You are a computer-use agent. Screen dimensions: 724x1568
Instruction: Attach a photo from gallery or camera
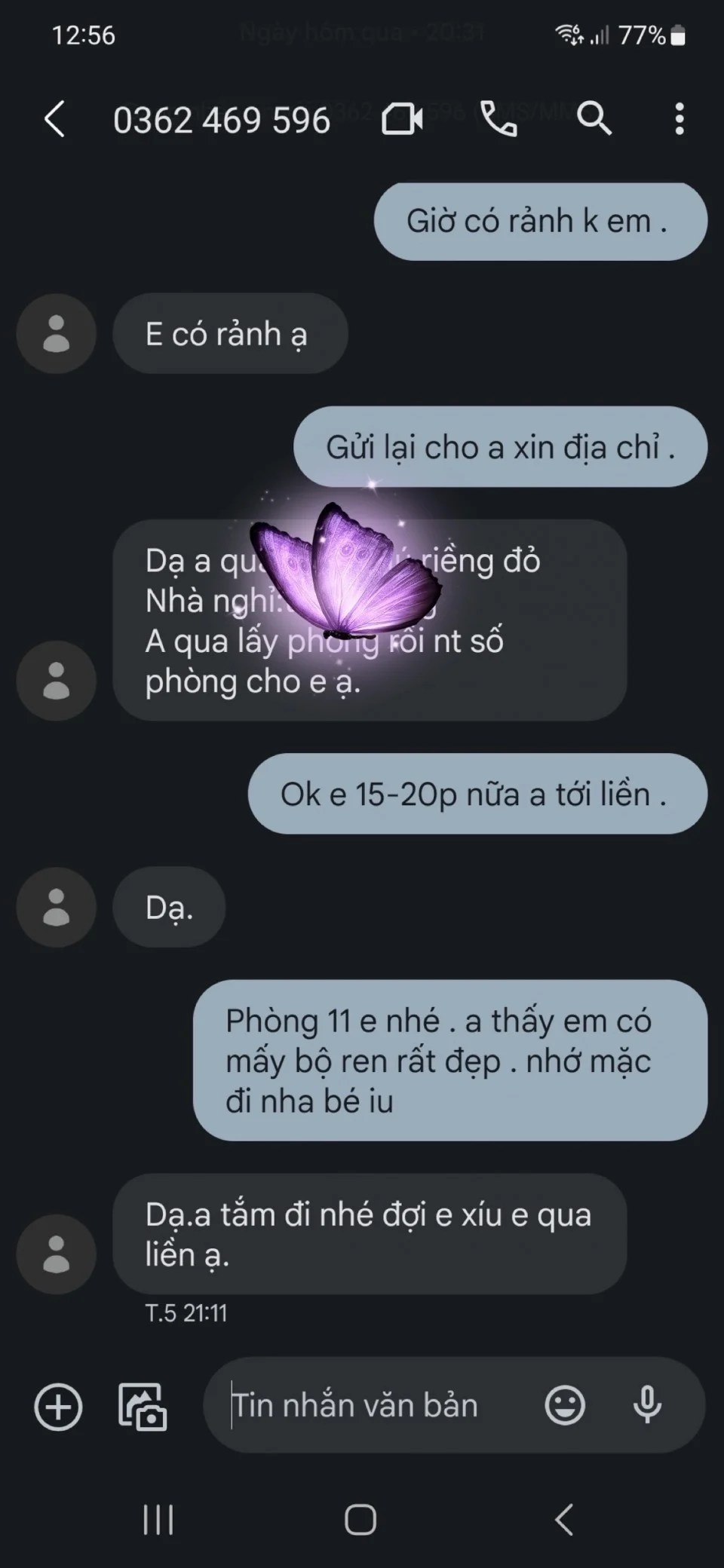coord(143,1406)
